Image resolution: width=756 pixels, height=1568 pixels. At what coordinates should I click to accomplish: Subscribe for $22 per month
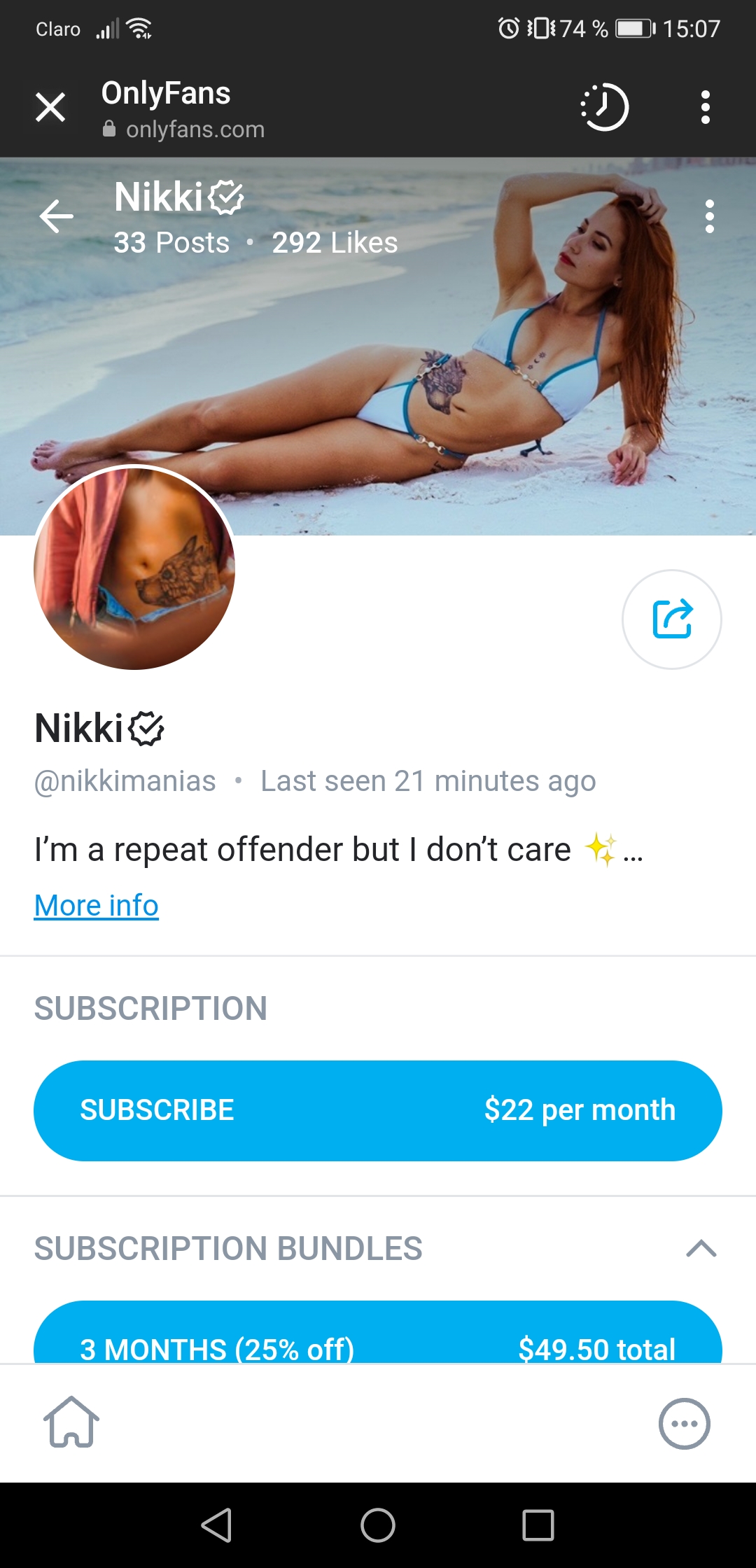(378, 1110)
